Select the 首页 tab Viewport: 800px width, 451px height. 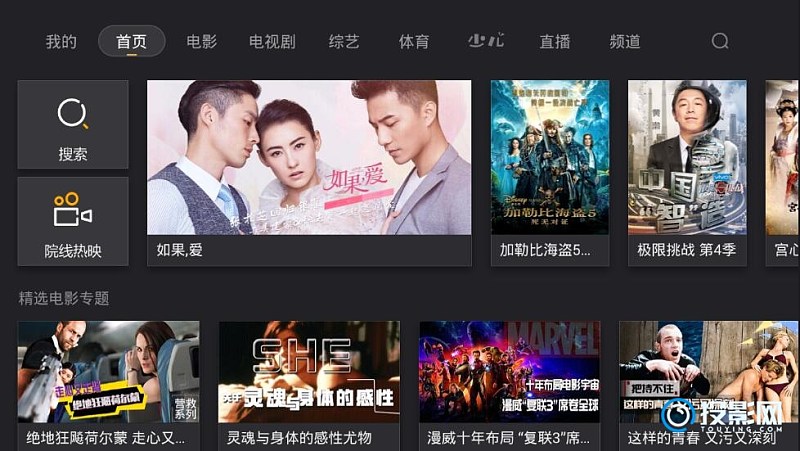click(x=131, y=41)
